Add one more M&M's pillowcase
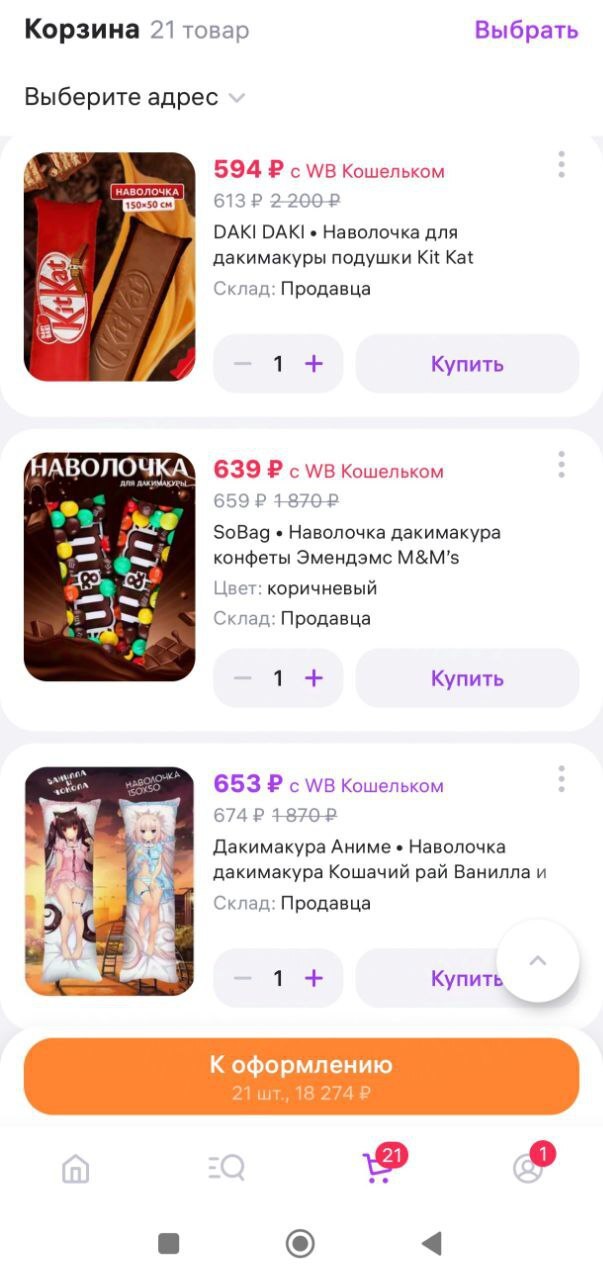The height and width of the screenshot is (1280, 603). pyautogui.click(x=314, y=678)
